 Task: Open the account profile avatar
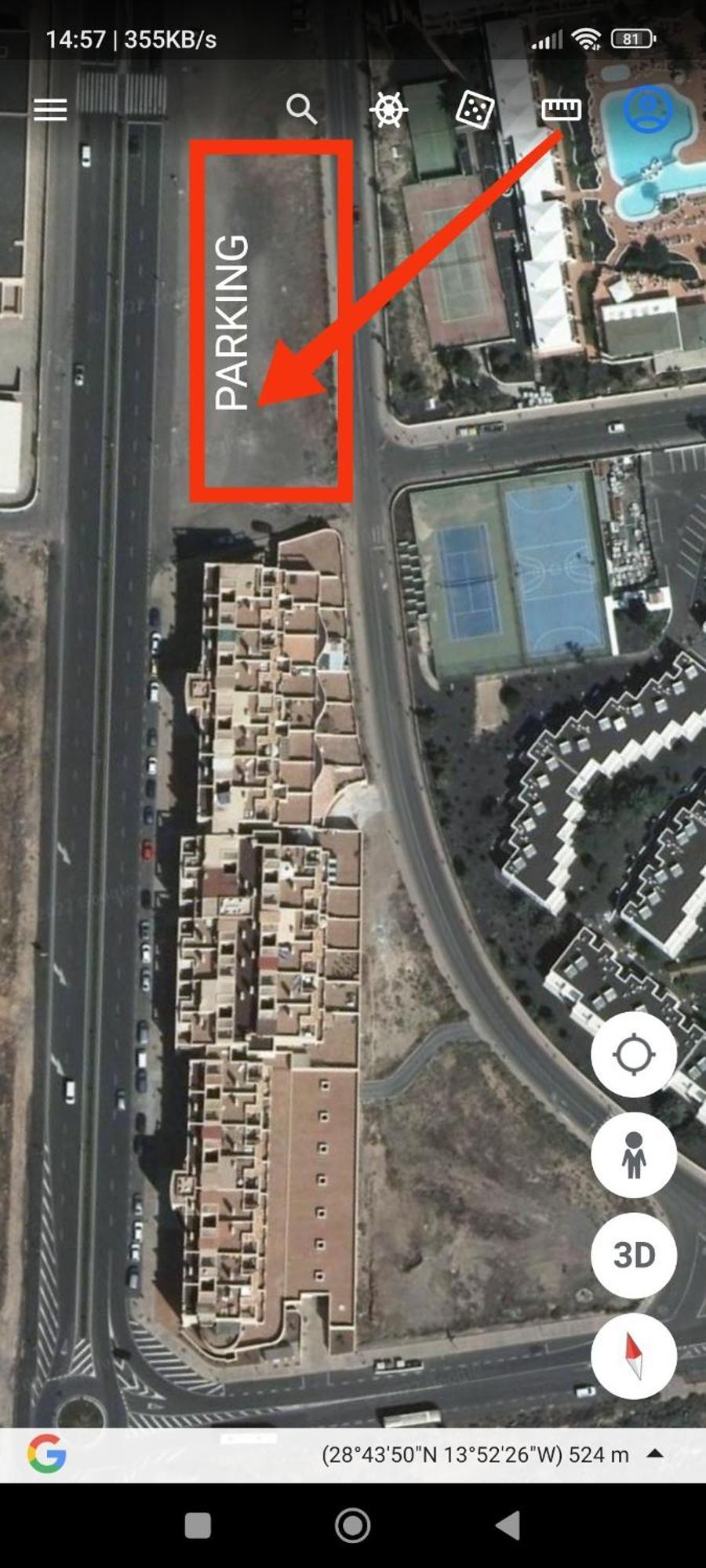point(648,109)
